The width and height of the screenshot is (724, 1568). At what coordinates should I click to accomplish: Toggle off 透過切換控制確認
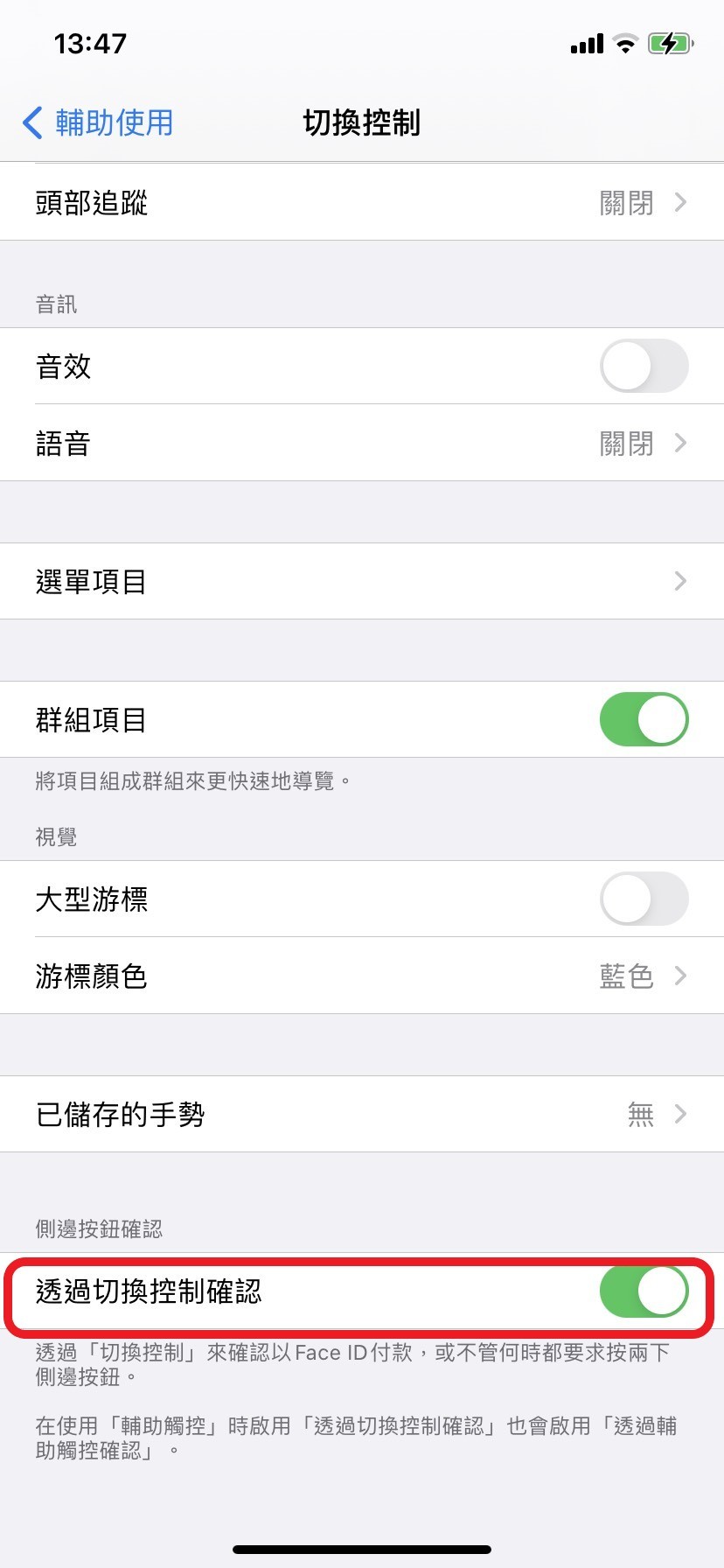(644, 1291)
